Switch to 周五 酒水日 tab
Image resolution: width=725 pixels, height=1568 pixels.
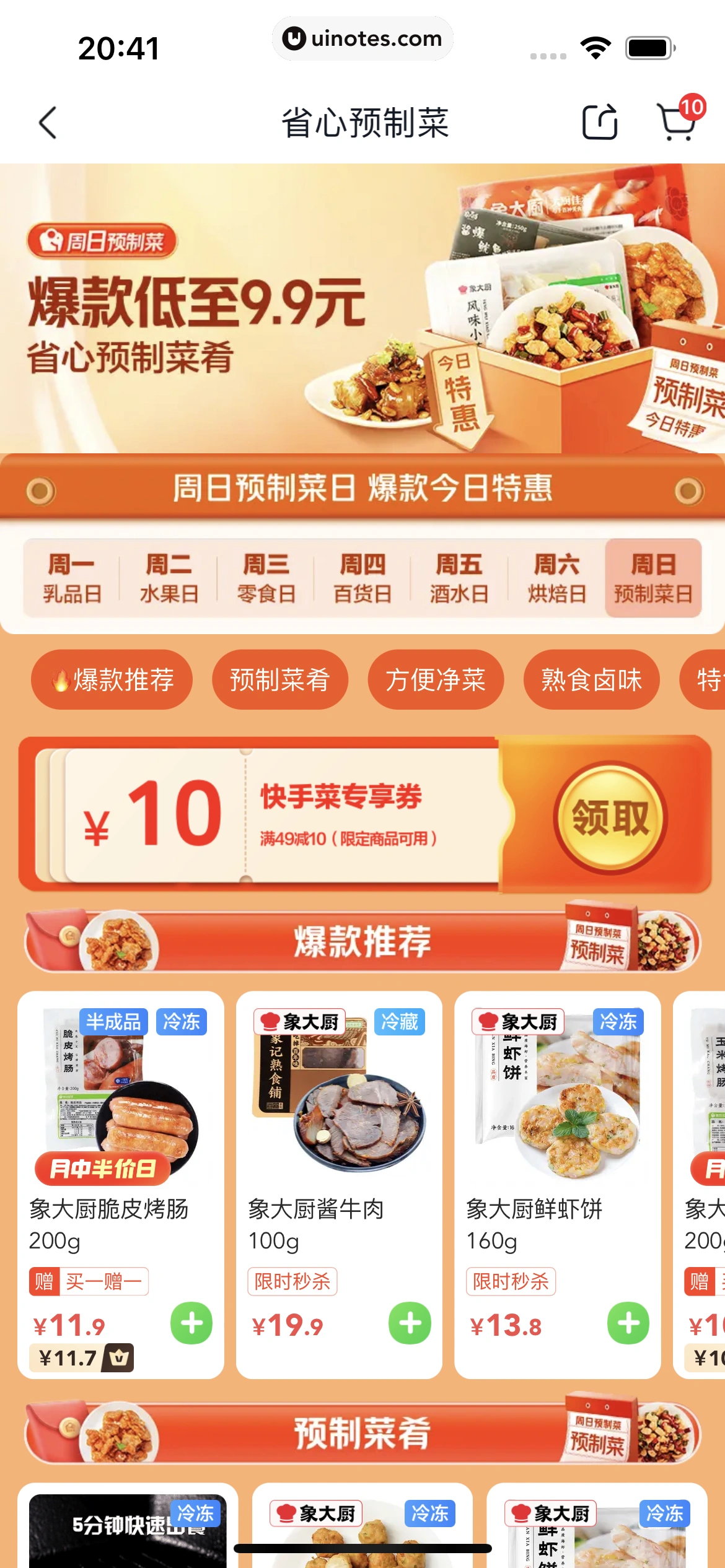(459, 578)
